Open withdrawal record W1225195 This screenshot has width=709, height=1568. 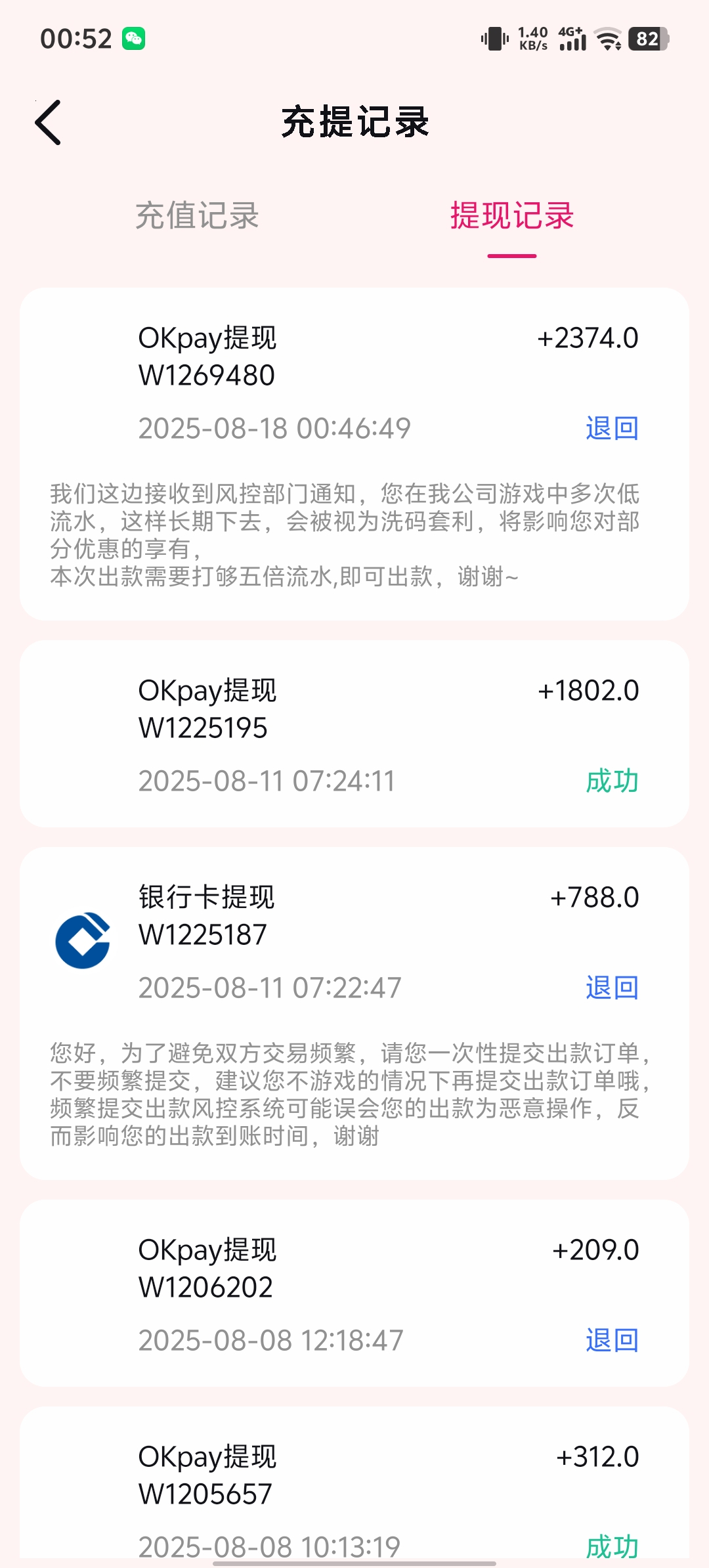354,733
